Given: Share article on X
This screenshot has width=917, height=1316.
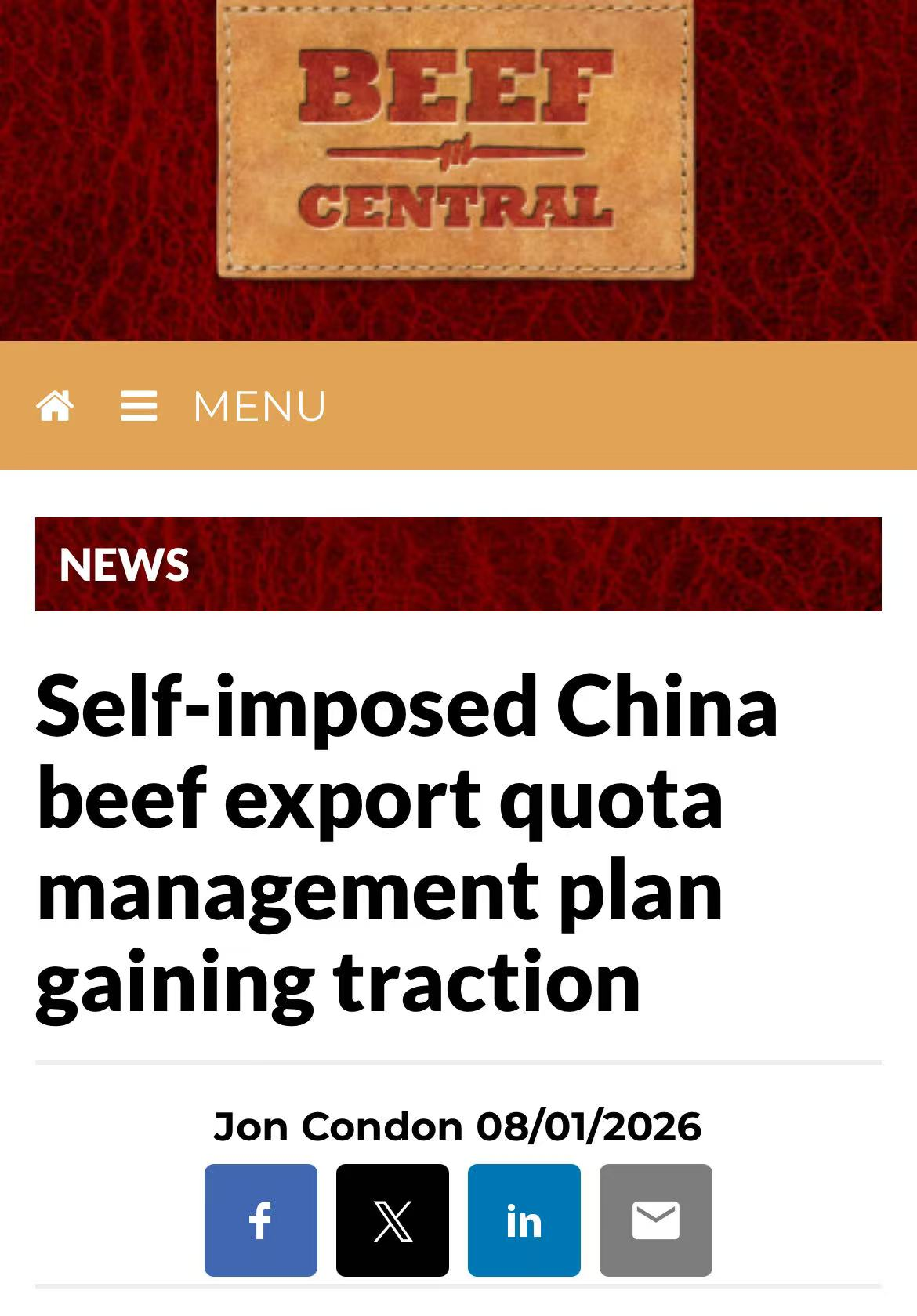Looking at the screenshot, I should pos(393,1220).
